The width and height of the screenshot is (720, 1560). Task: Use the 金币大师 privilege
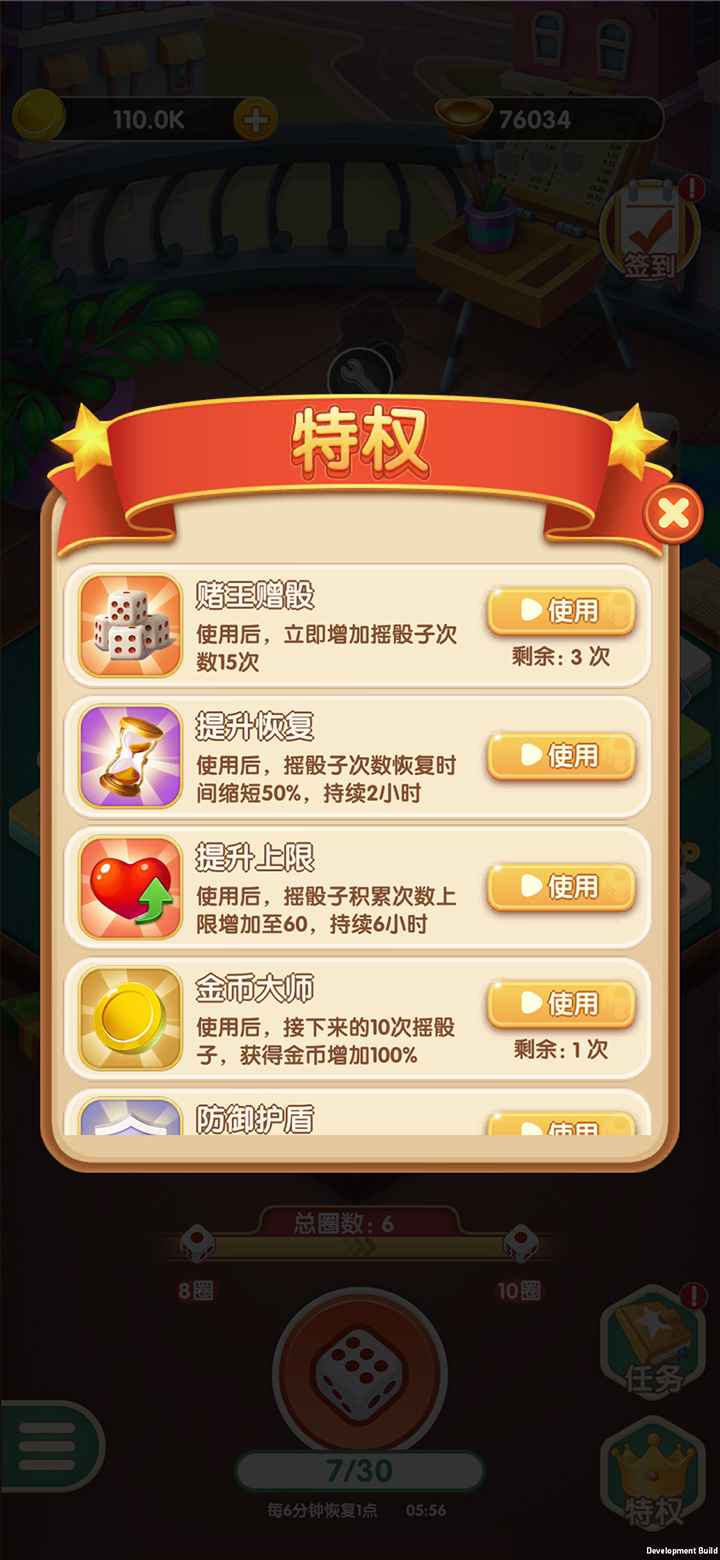[x=561, y=1003]
